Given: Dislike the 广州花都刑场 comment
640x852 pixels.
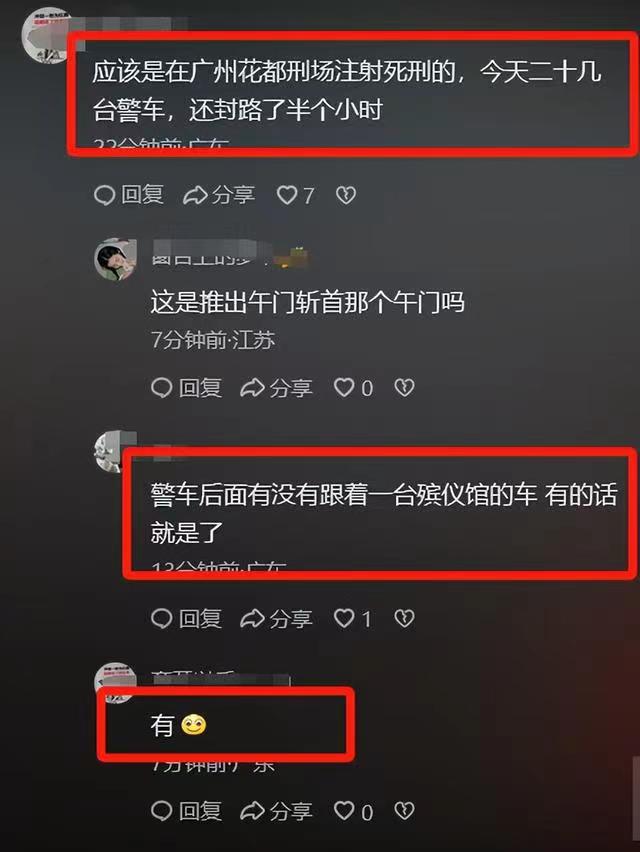Looking at the screenshot, I should pos(345,196).
